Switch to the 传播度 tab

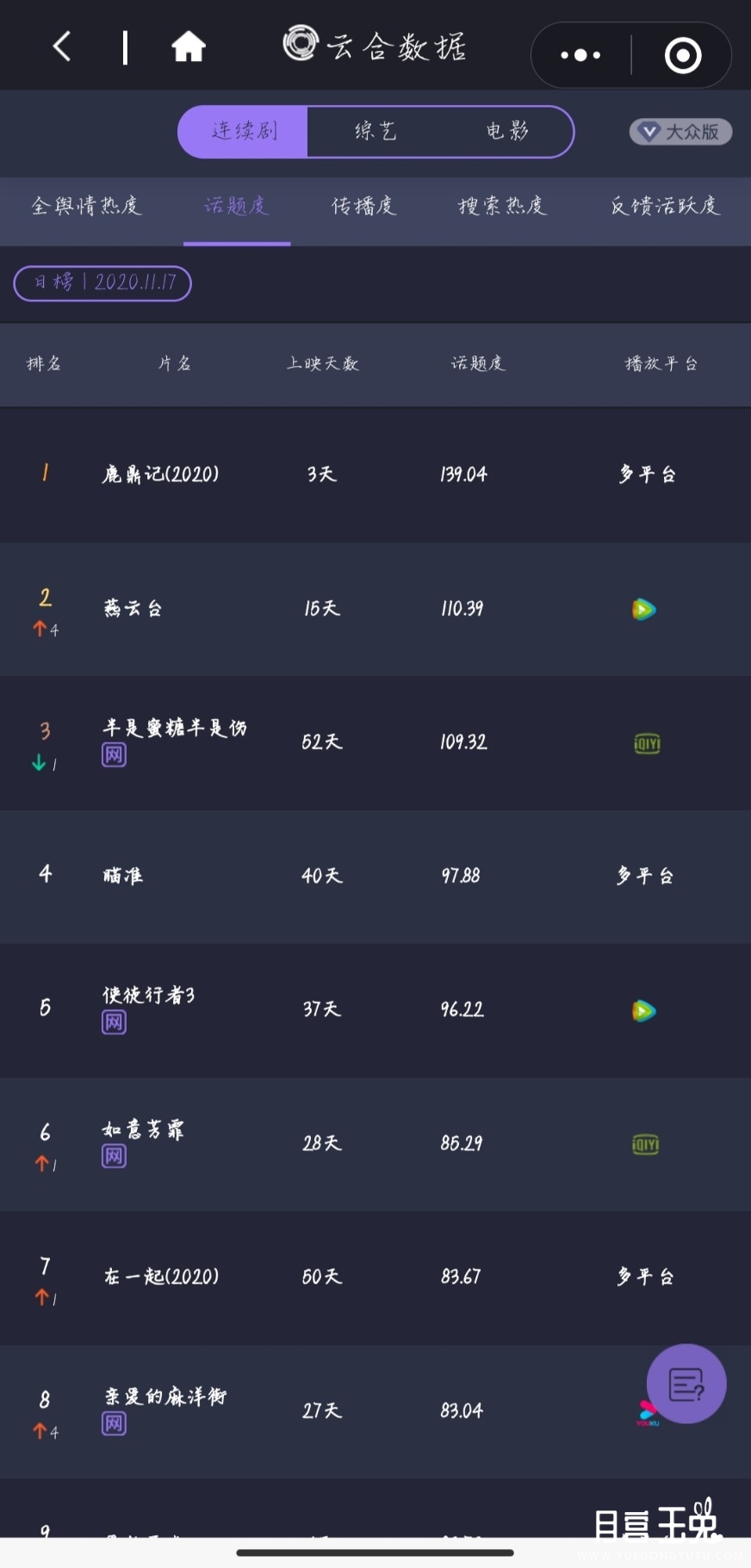pos(363,206)
